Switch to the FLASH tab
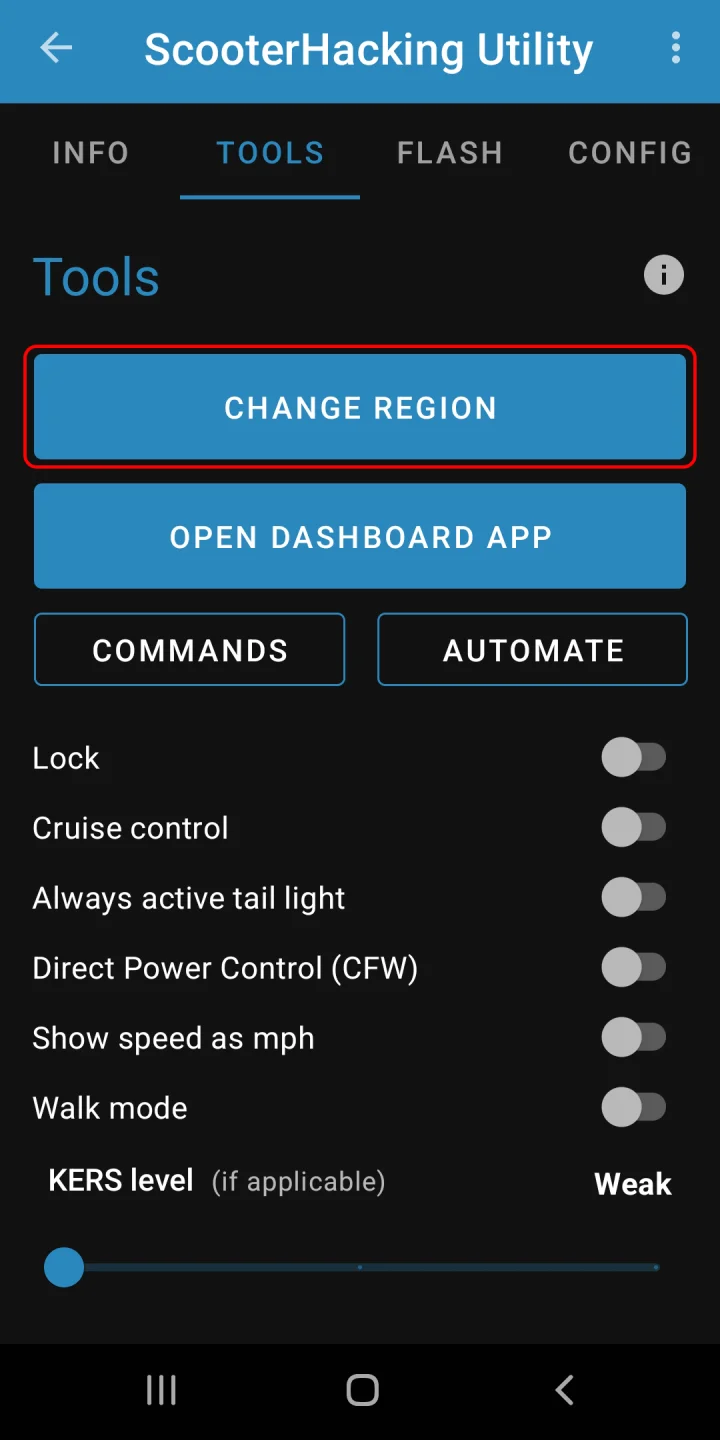The height and width of the screenshot is (1440, 720). point(449,152)
